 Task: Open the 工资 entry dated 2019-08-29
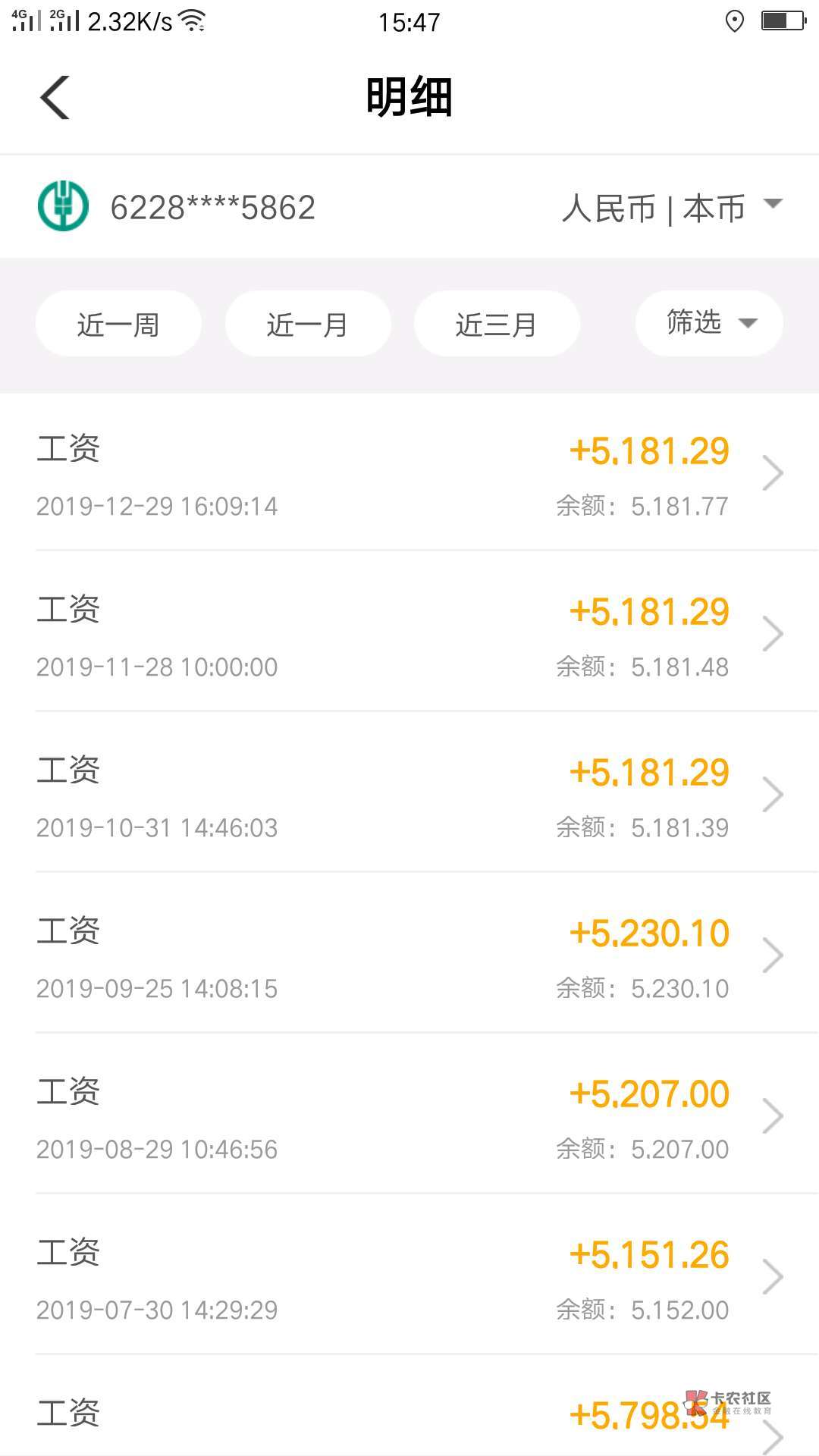[x=409, y=1114]
